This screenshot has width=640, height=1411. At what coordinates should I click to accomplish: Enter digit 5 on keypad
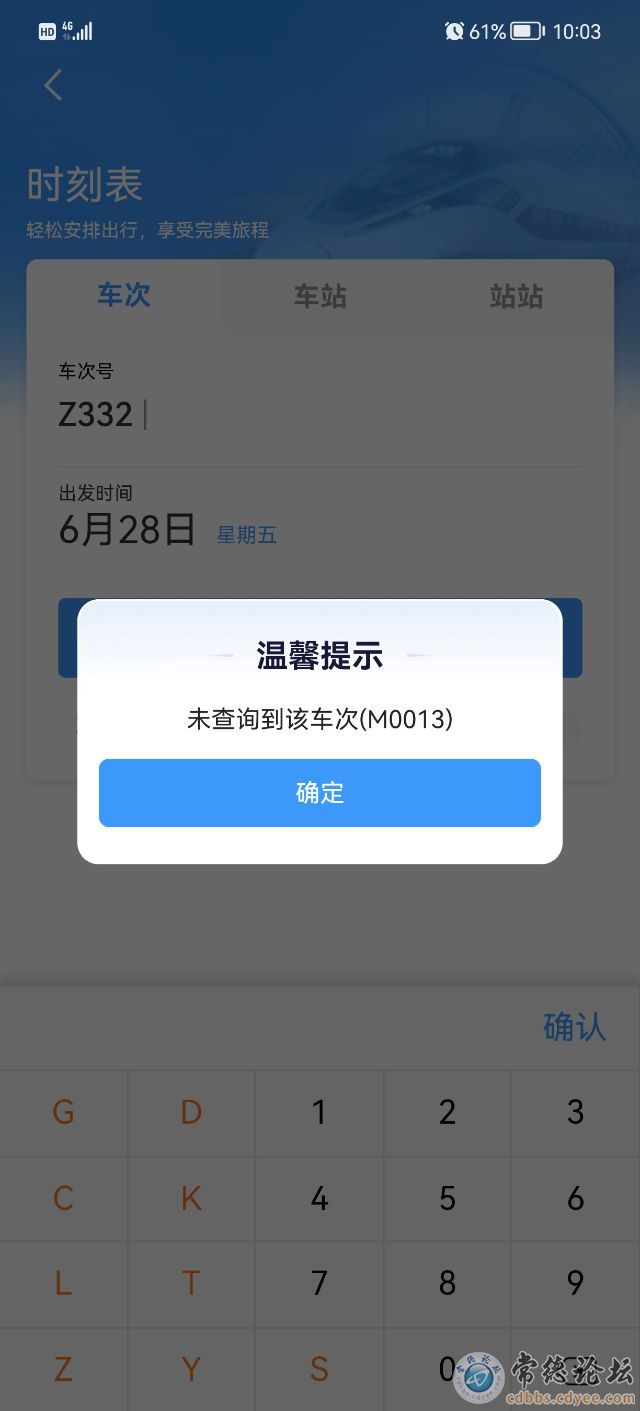tap(447, 1198)
